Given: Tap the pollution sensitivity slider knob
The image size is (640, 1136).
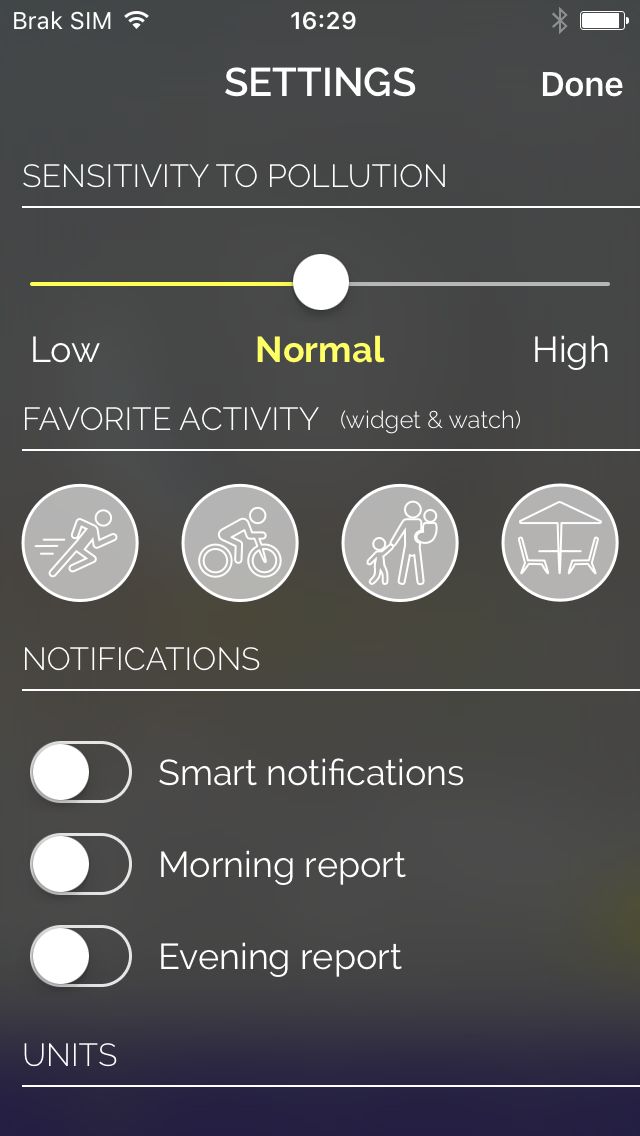Looking at the screenshot, I should [x=320, y=283].
